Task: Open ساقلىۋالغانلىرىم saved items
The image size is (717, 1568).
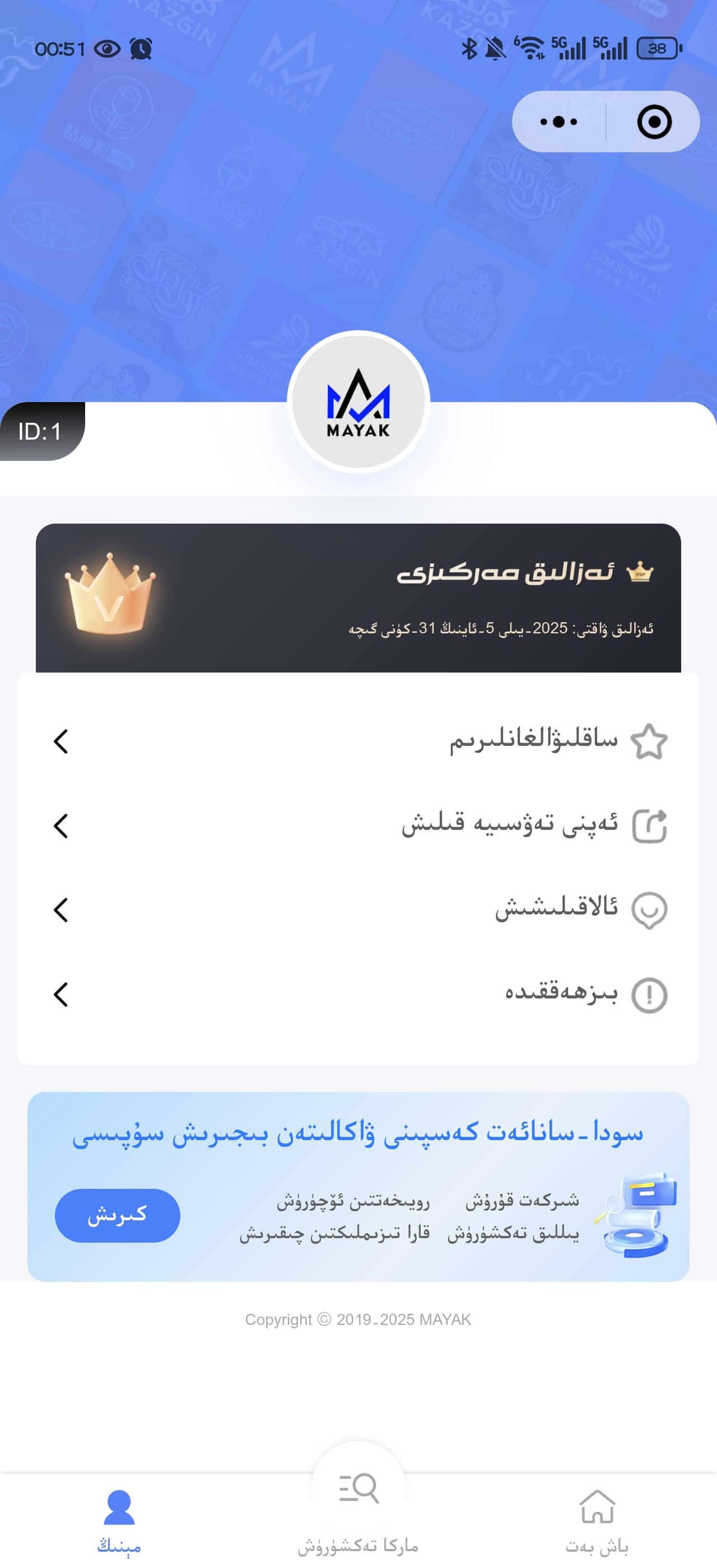Action: click(x=358, y=741)
